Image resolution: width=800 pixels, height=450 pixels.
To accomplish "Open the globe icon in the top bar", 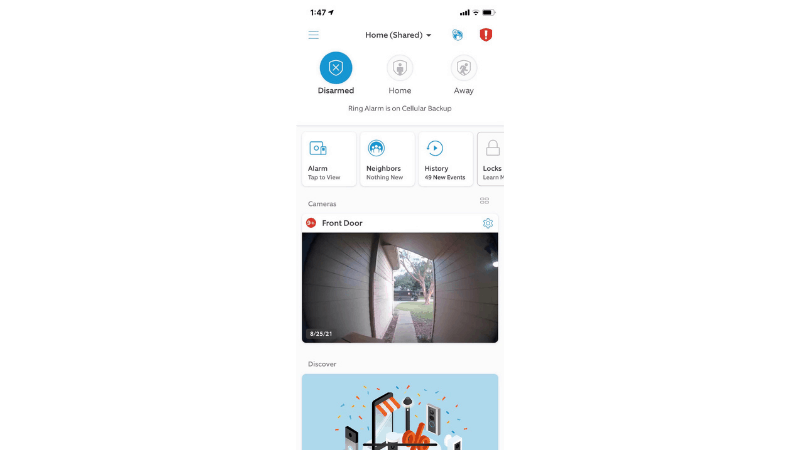I will (x=457, y=35).
